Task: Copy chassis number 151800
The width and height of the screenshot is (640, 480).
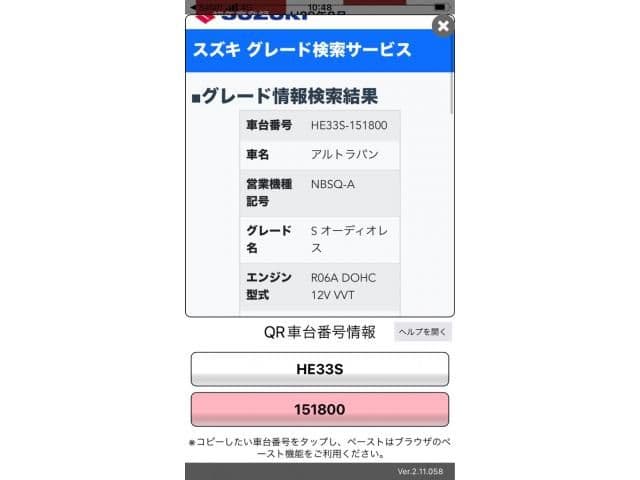Action: pyautogui.click(x=320, y=409)
